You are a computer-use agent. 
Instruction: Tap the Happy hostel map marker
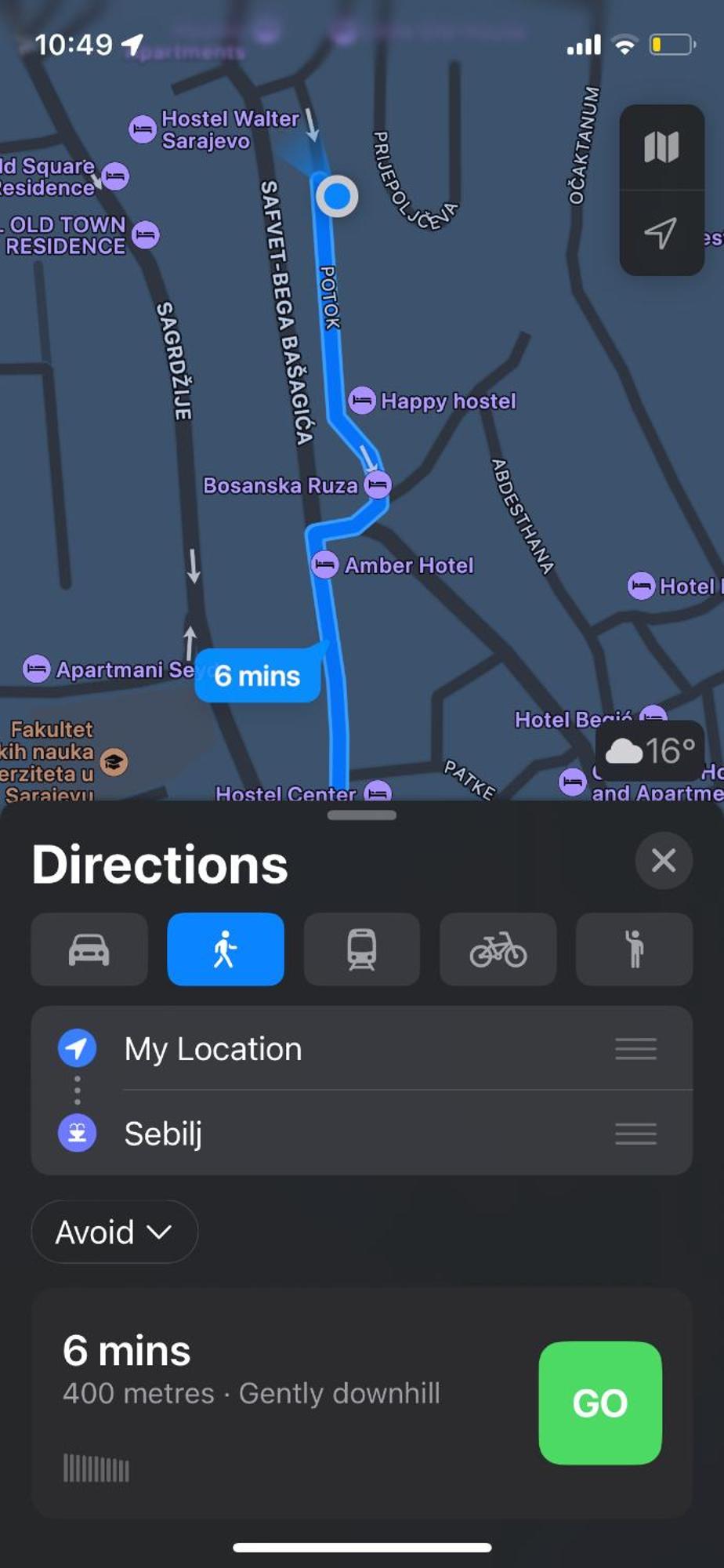click(x=362, y=401)
